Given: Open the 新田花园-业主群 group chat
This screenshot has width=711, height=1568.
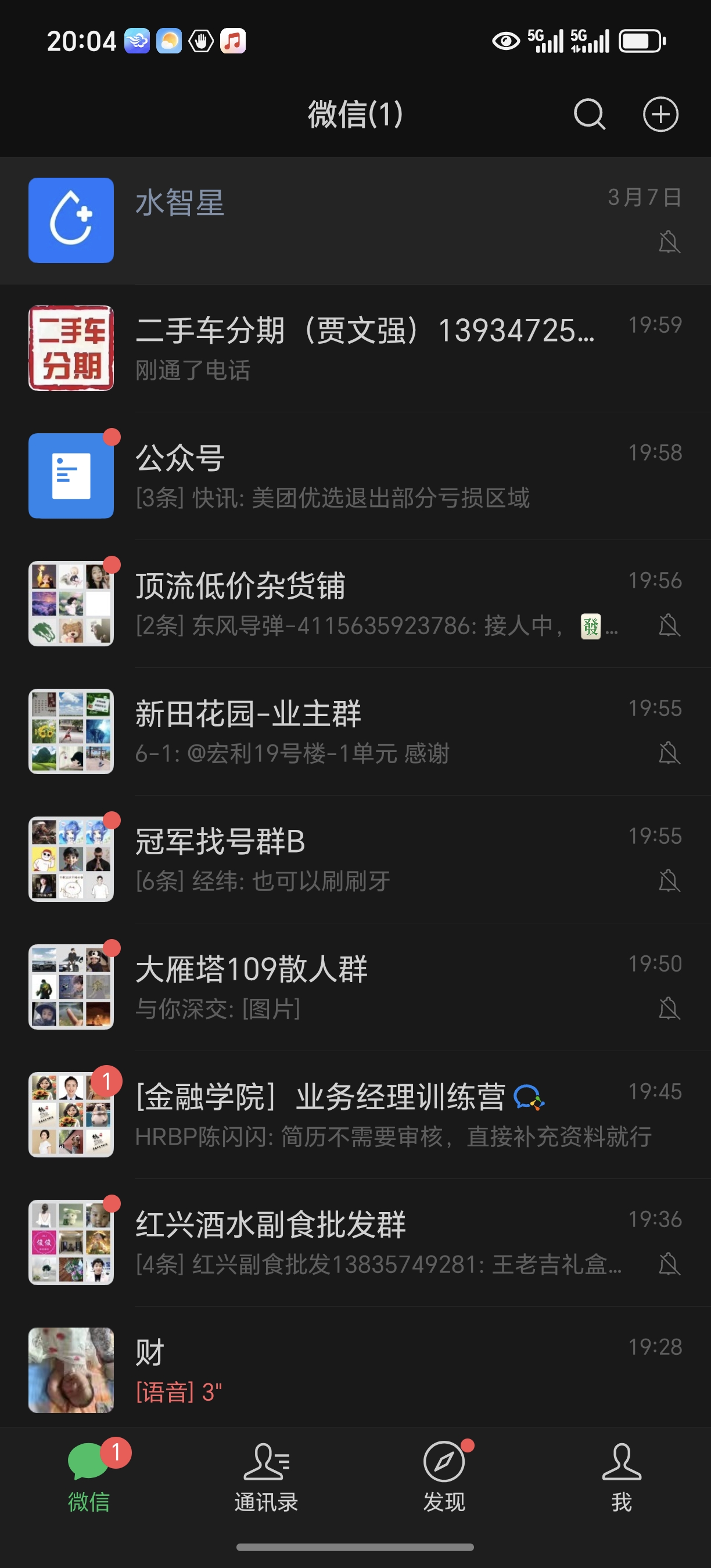Looking at the screenshot, I should point(355,732).
